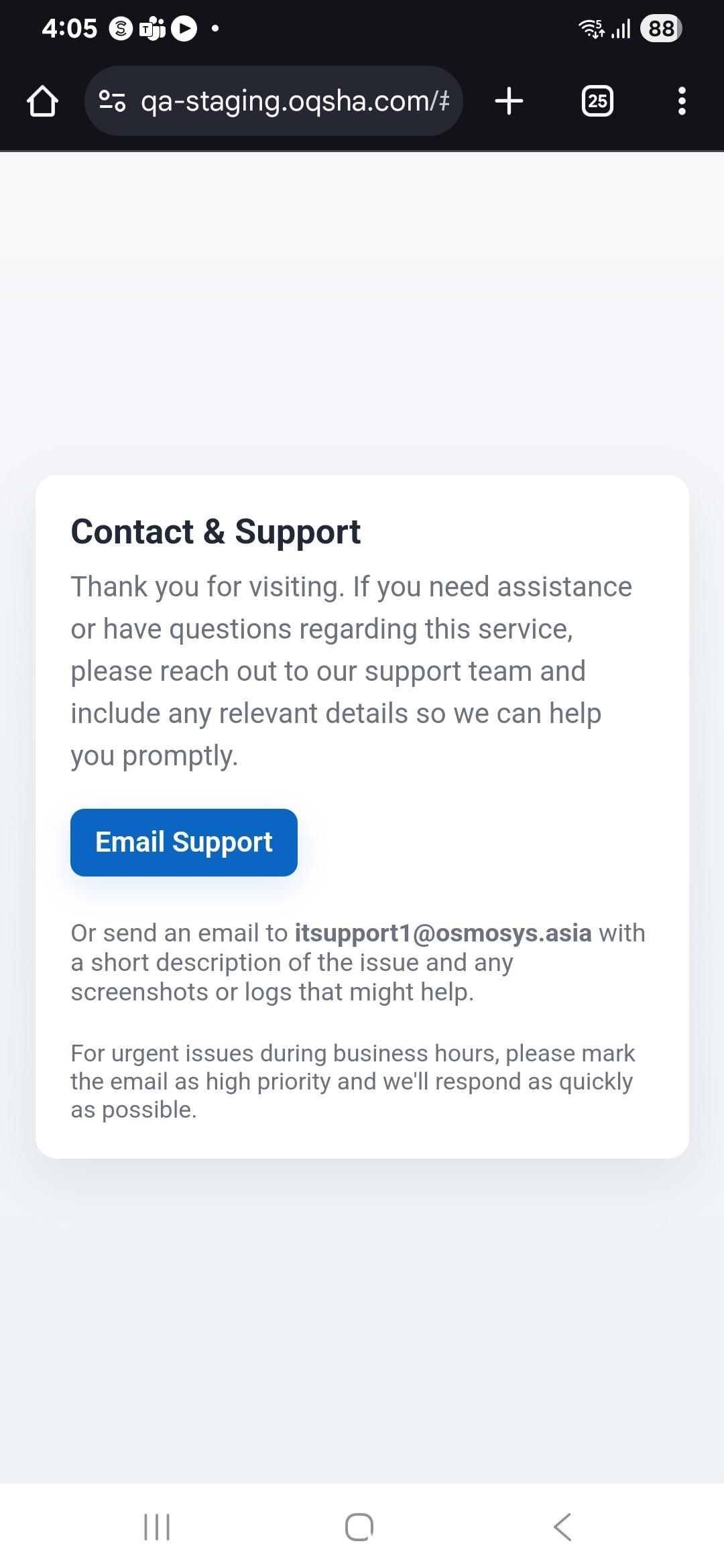Tap the Email Support button

[184, 842]
